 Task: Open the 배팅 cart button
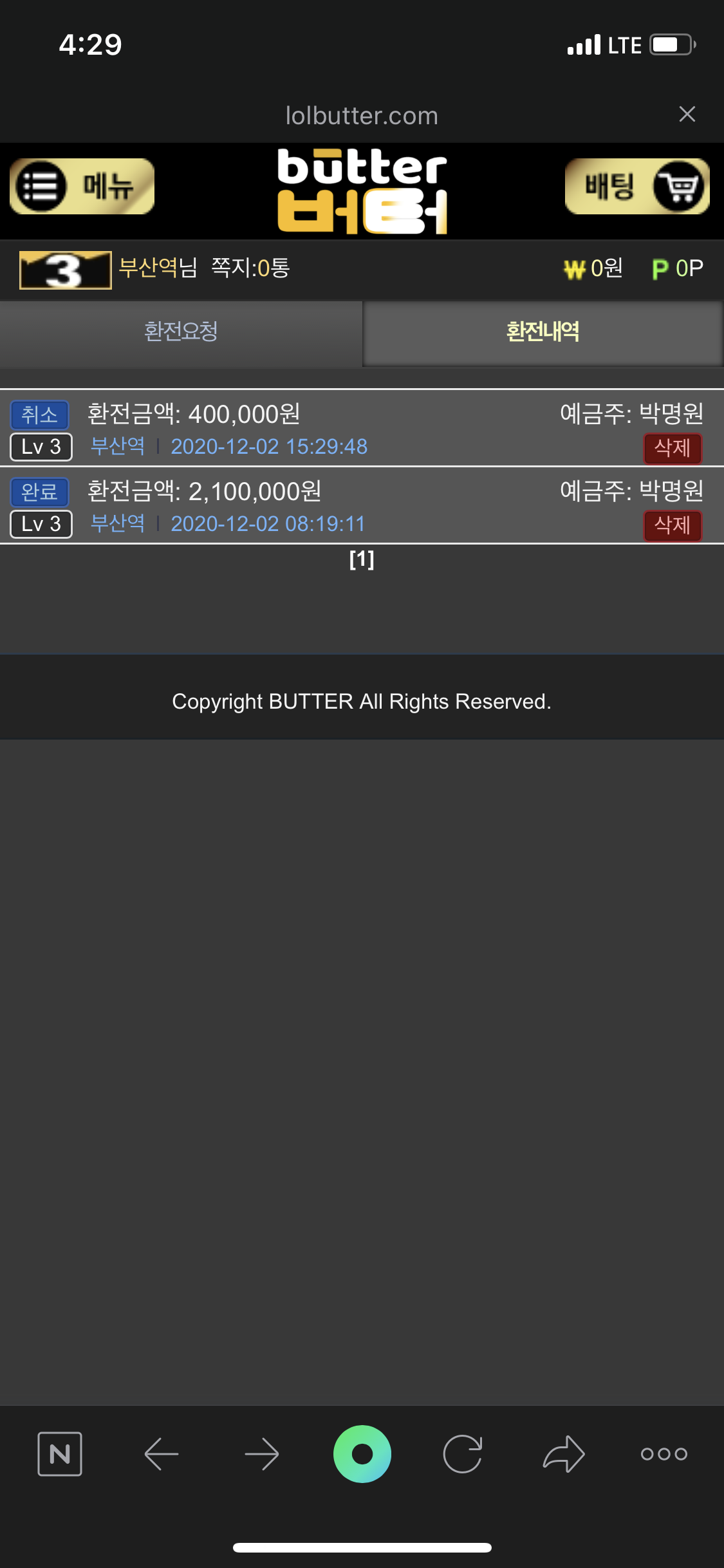(636, 187)
